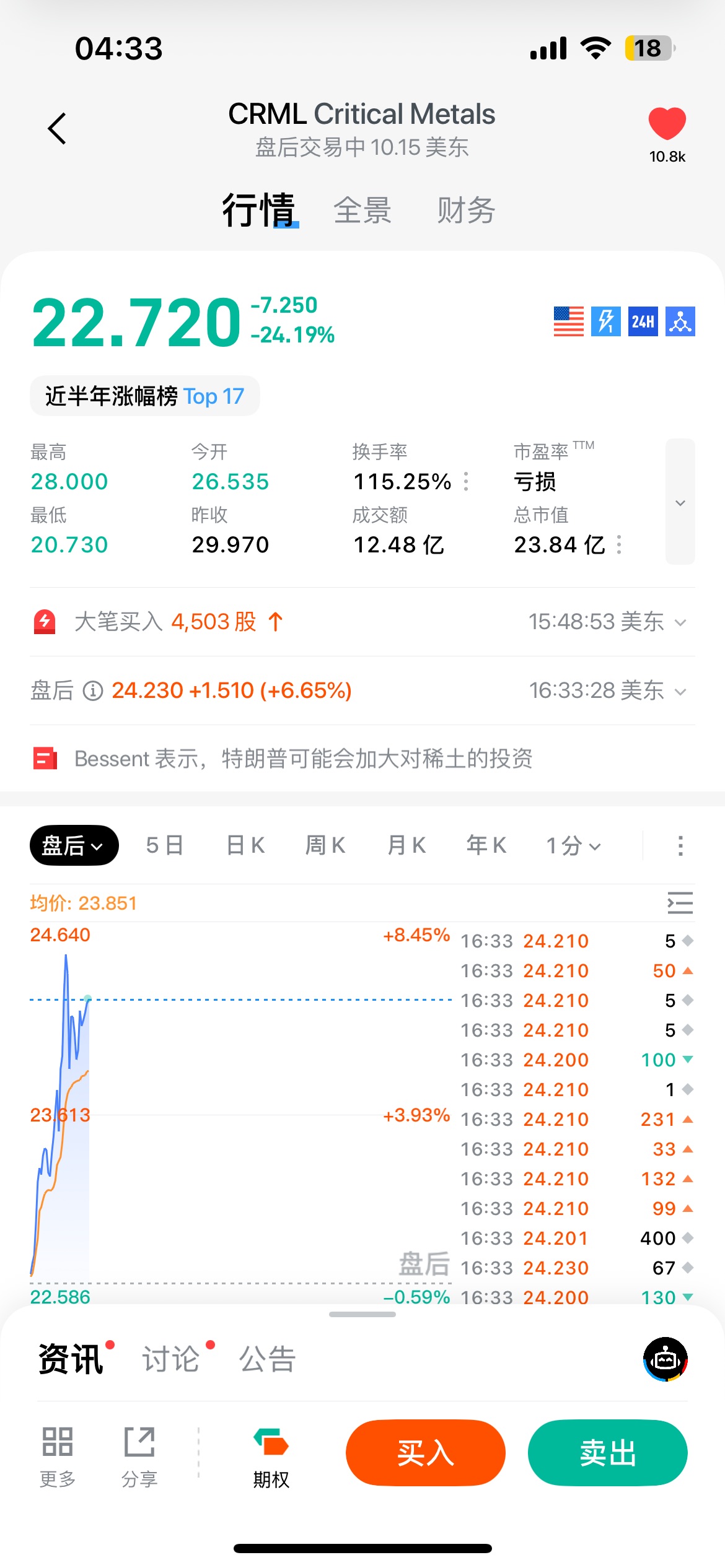The width and height of the screenshot is (725, 1568).
Task: Select the 5日 chart period
Action: click(x=165, y=845)
